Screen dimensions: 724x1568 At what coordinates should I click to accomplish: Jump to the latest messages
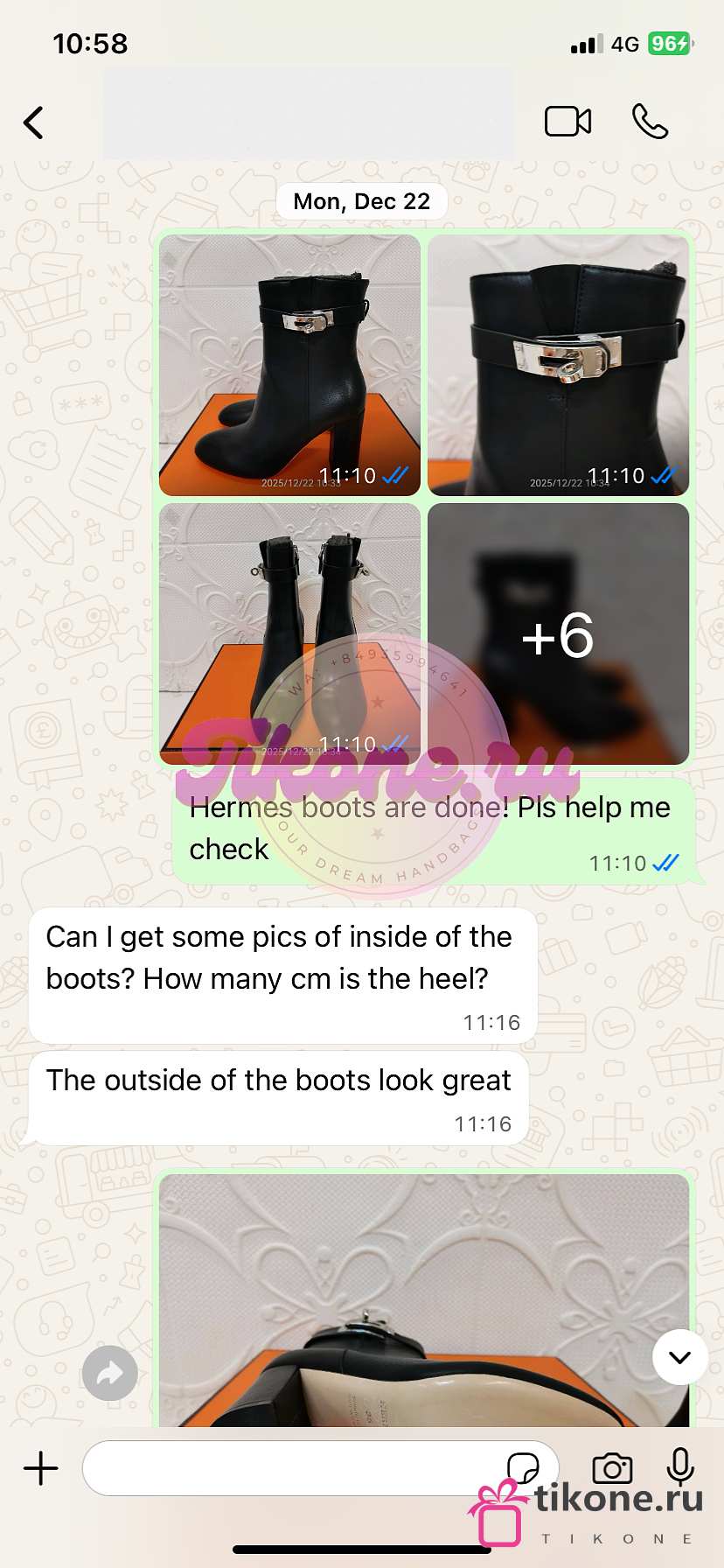[x=679, y=1357]
